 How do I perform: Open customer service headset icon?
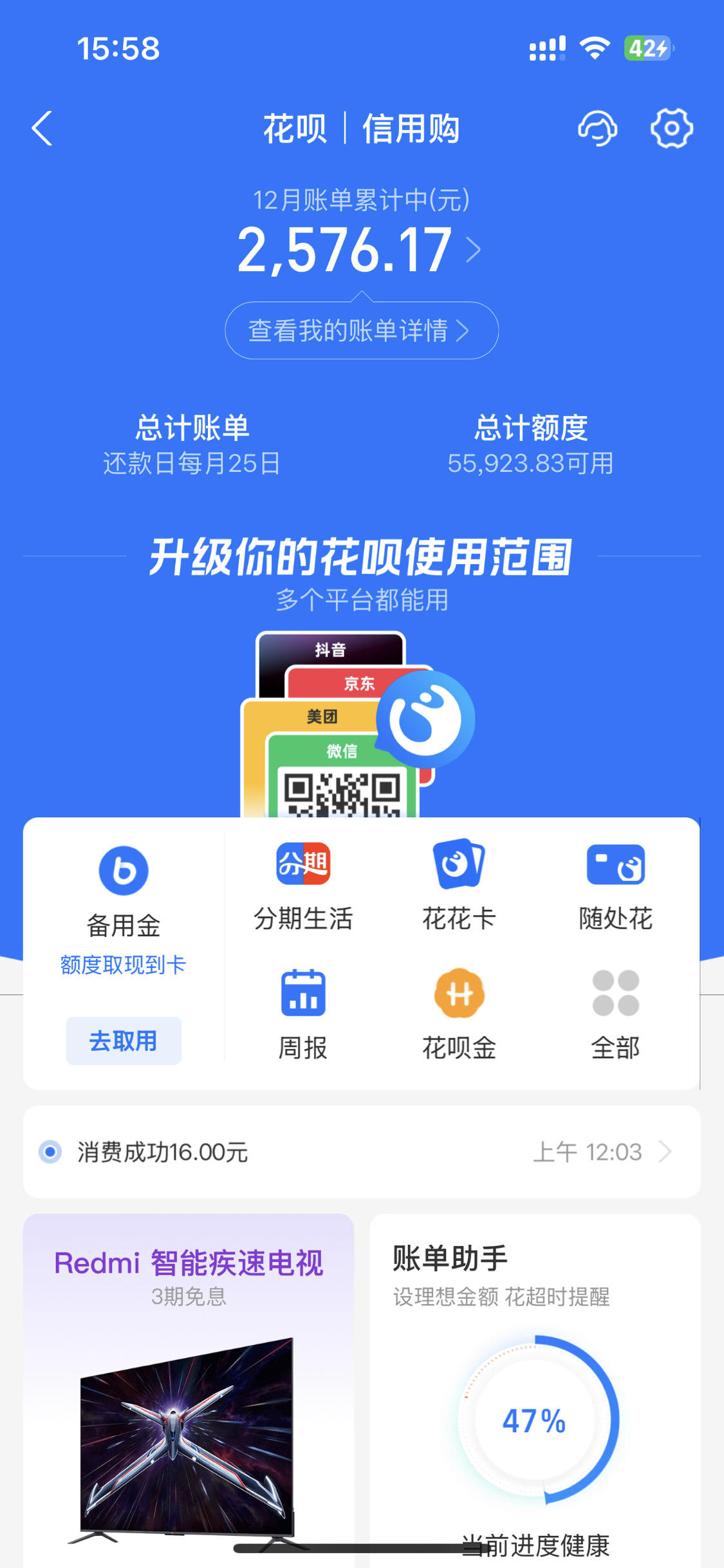(x=597, y=127)
